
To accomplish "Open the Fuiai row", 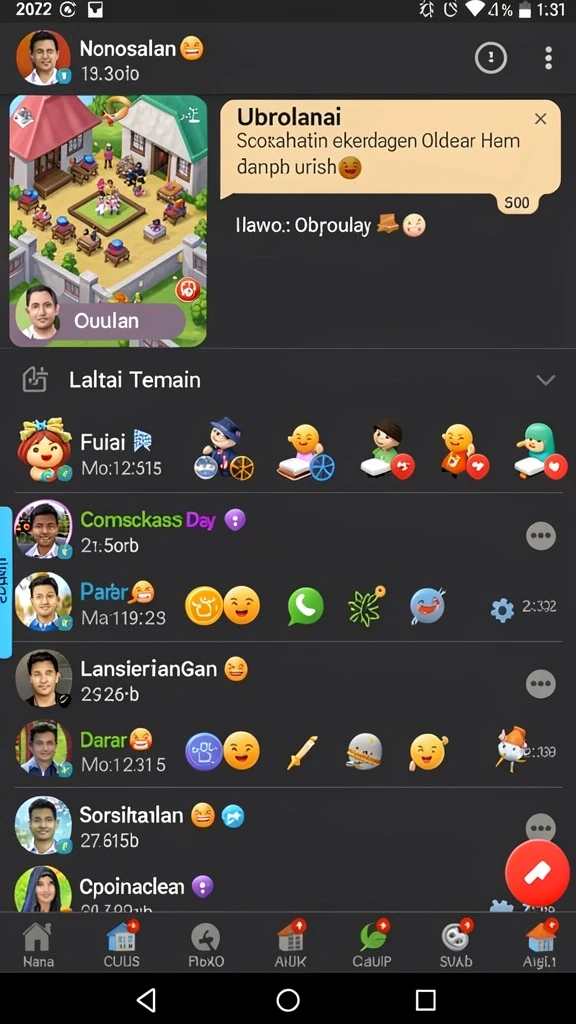I will (288, 452).
